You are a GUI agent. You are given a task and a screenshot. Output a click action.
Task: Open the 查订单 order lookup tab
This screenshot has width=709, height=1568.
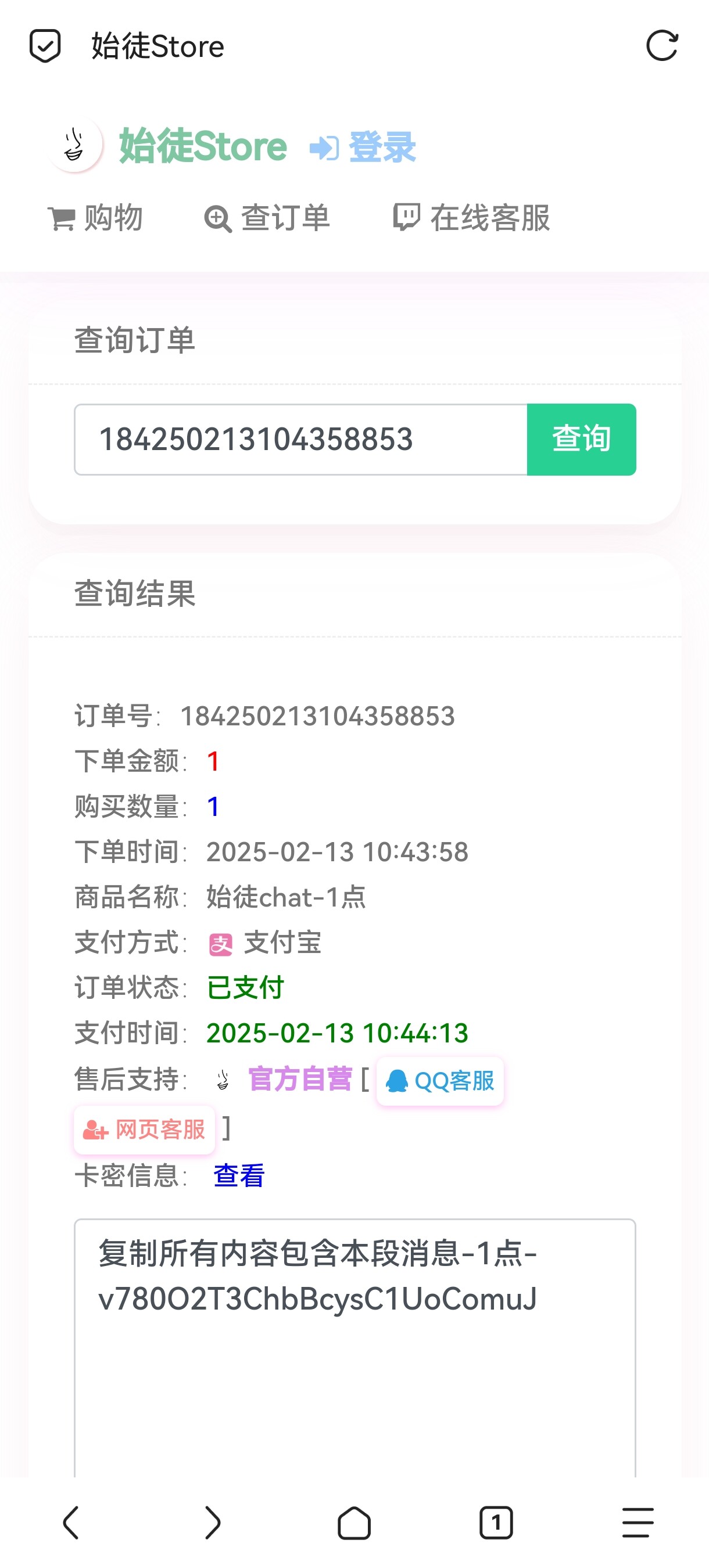coord(267,218)
